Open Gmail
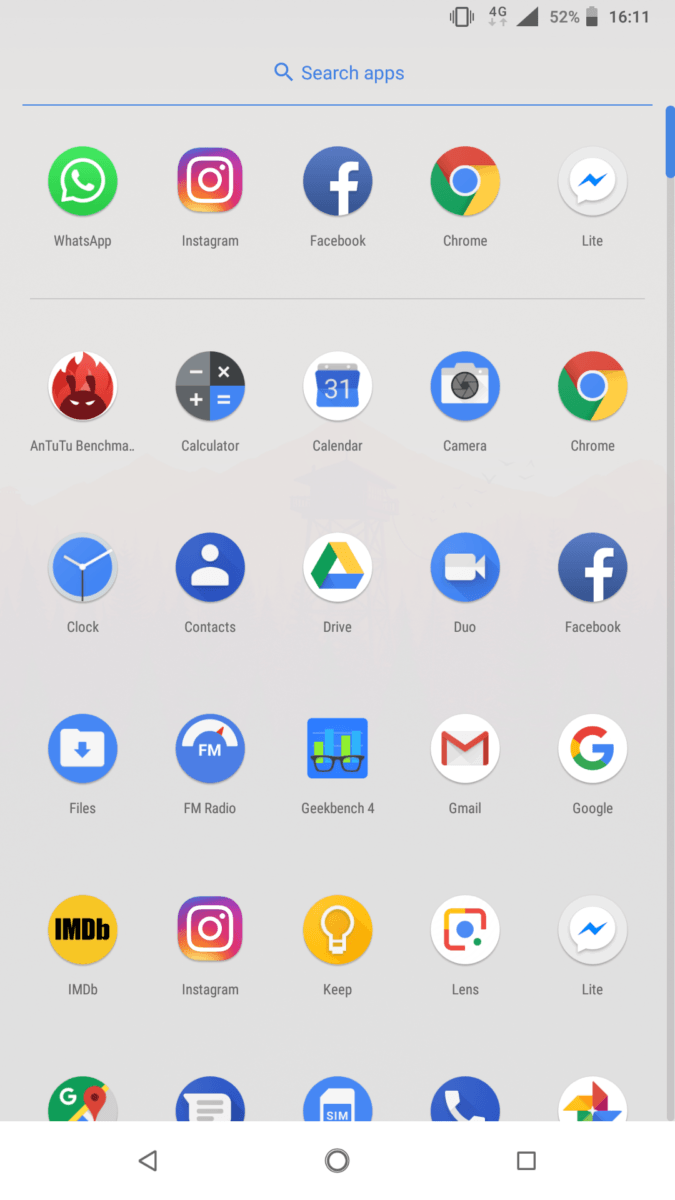Viewport: 675px width, 1200px height. 465,749
